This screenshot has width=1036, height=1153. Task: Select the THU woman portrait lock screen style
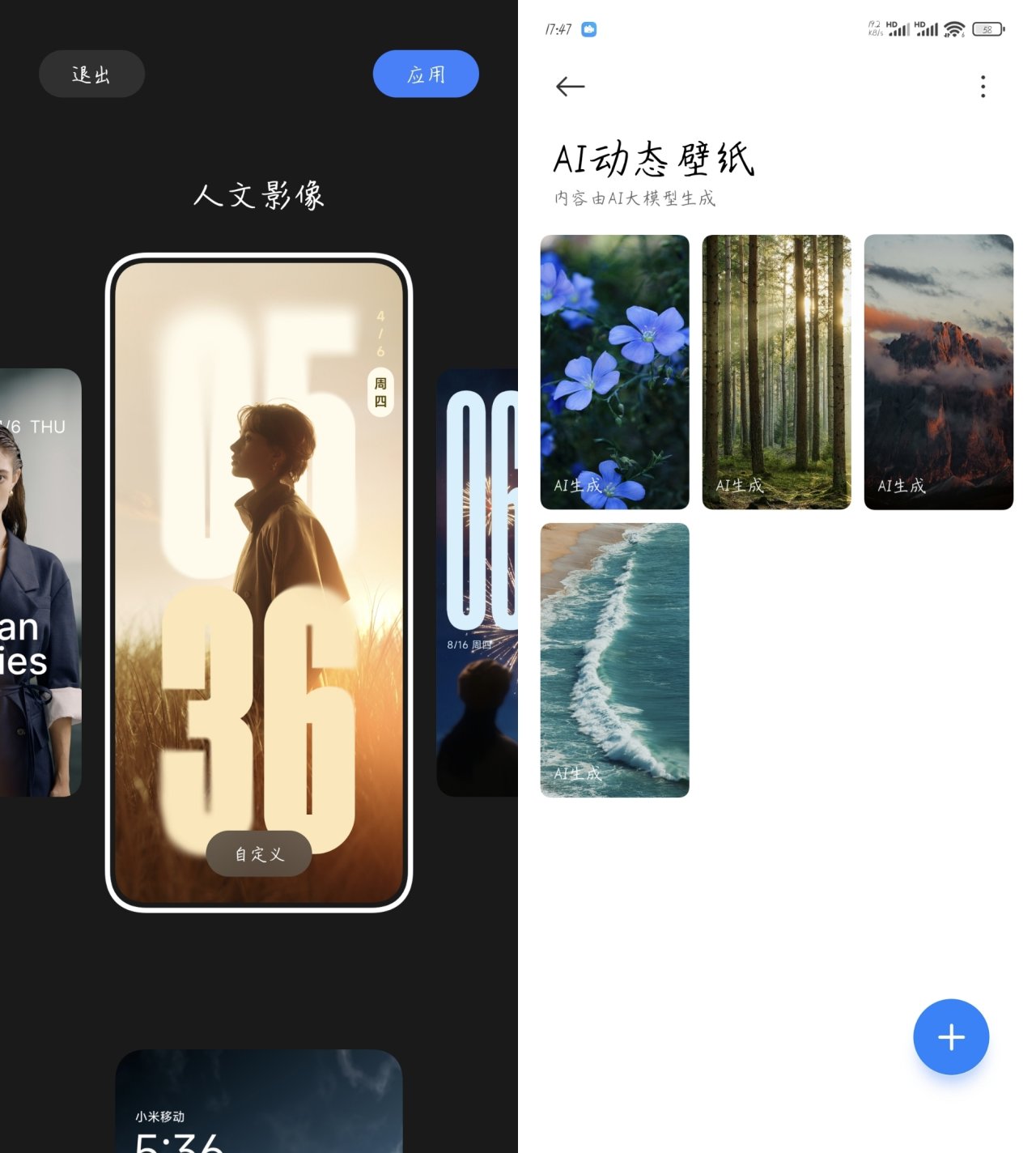pyautogui.click(x=39, y=583)
